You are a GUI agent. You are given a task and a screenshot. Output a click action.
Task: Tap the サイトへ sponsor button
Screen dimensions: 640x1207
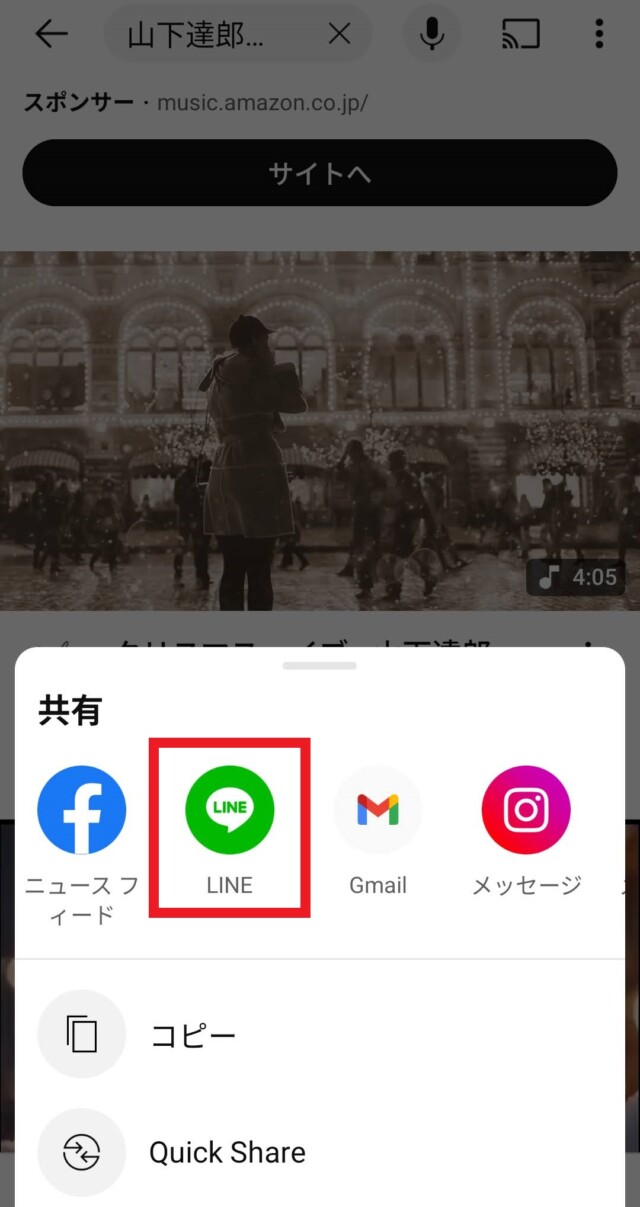320,173
